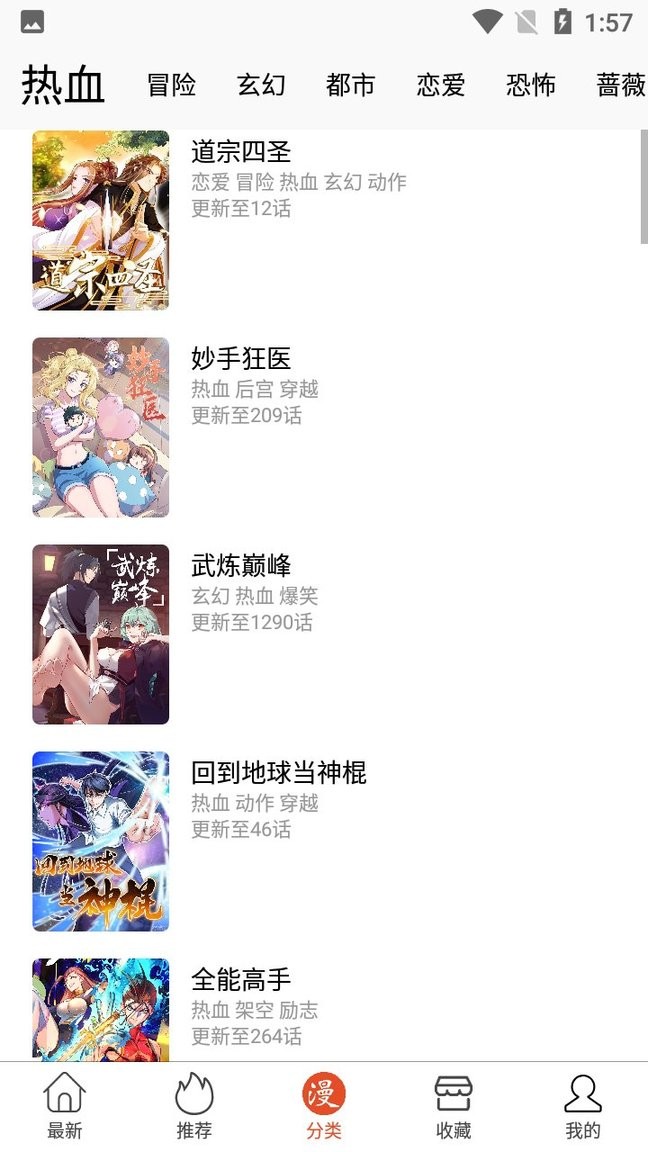Show the 蔷薇 category tab
648x1152 pixels.
coord(620,85)
